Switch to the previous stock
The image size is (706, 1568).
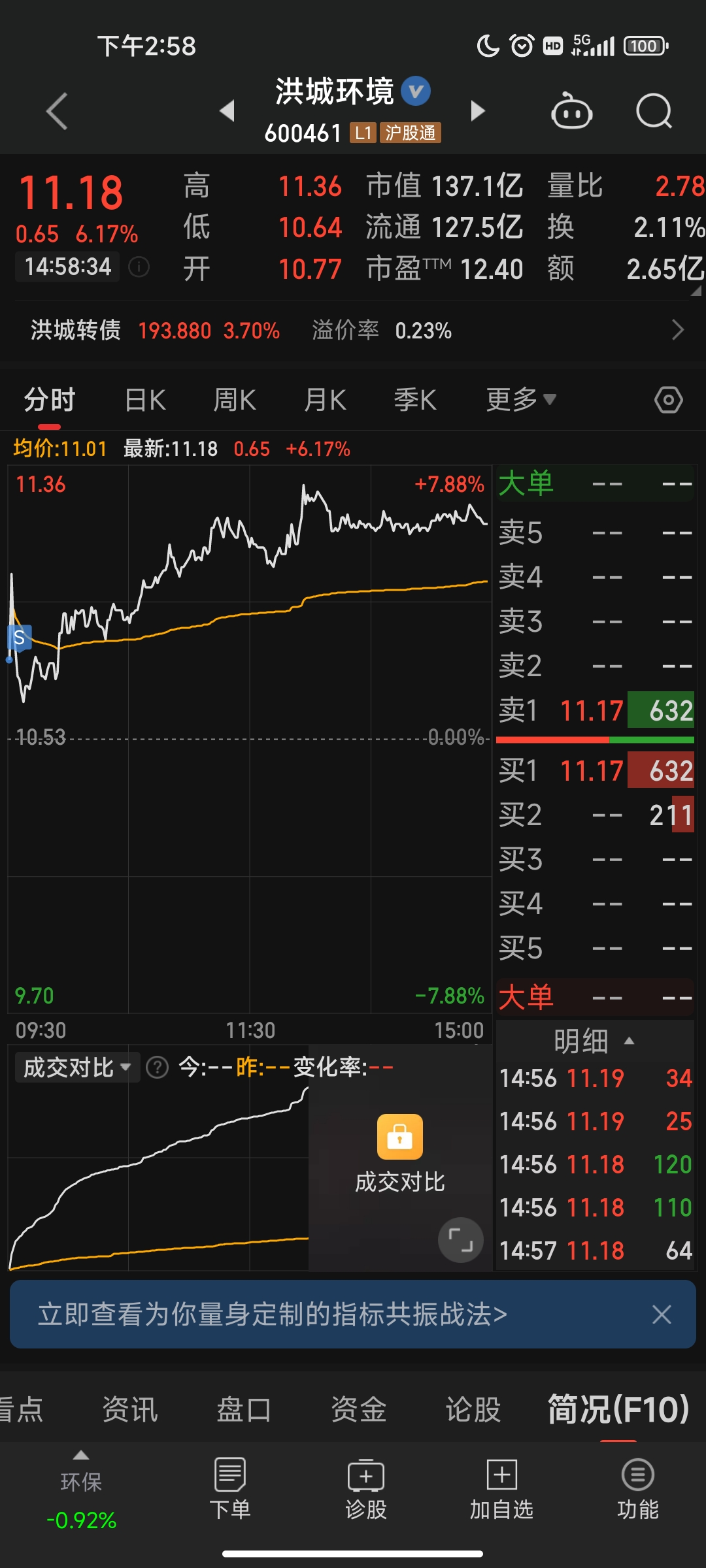[227, 111]
